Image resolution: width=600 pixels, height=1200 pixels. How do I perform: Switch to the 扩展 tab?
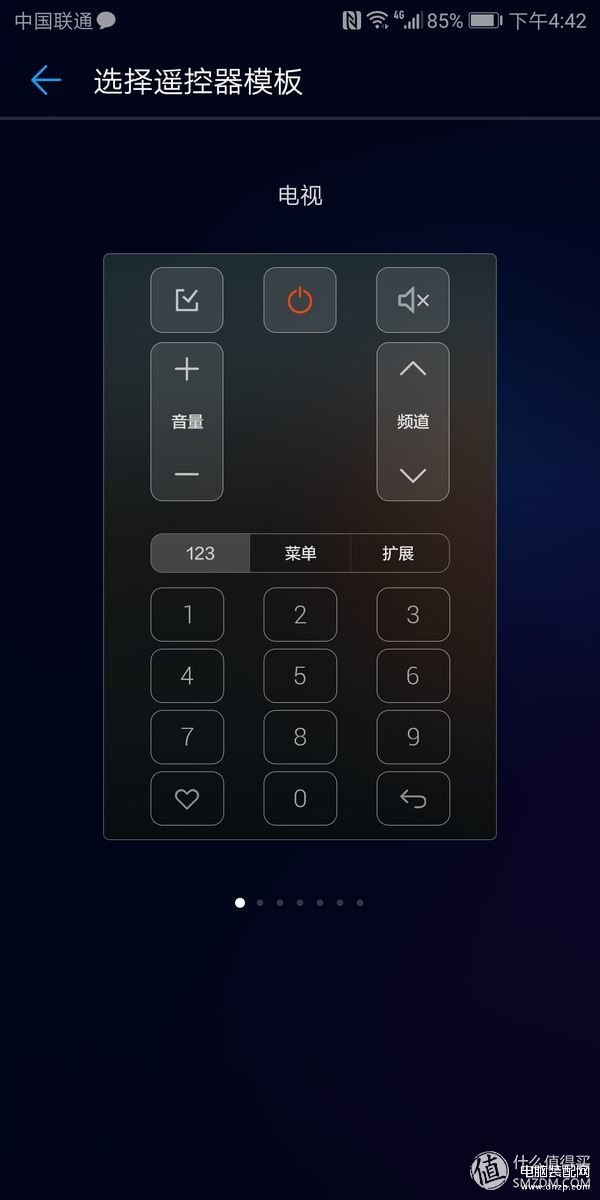coord(399,553)
